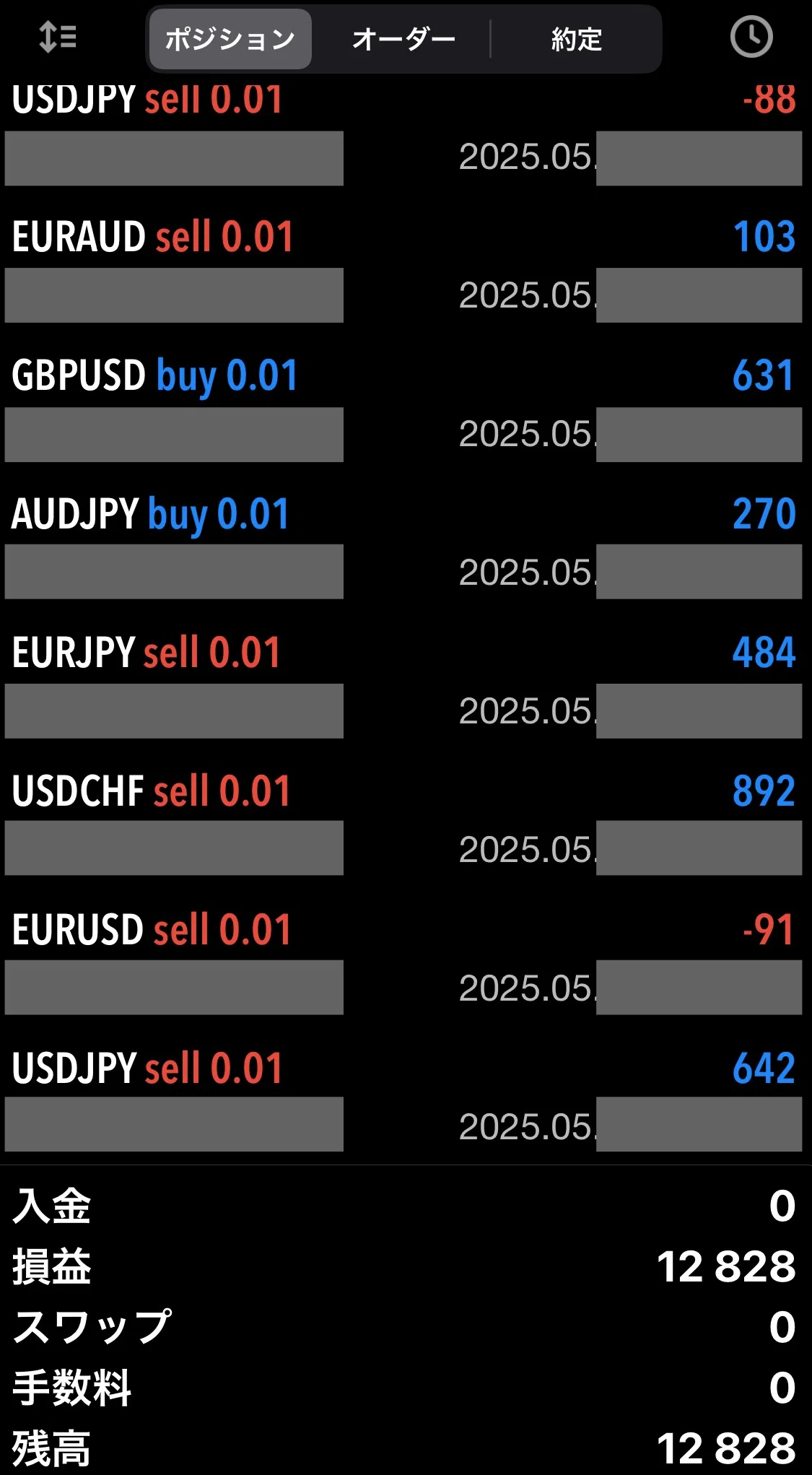Image resolution: width=812 pixels, height=1475 pixels.
Task: Switch to the オーダー tab
Action: (403, 39)
